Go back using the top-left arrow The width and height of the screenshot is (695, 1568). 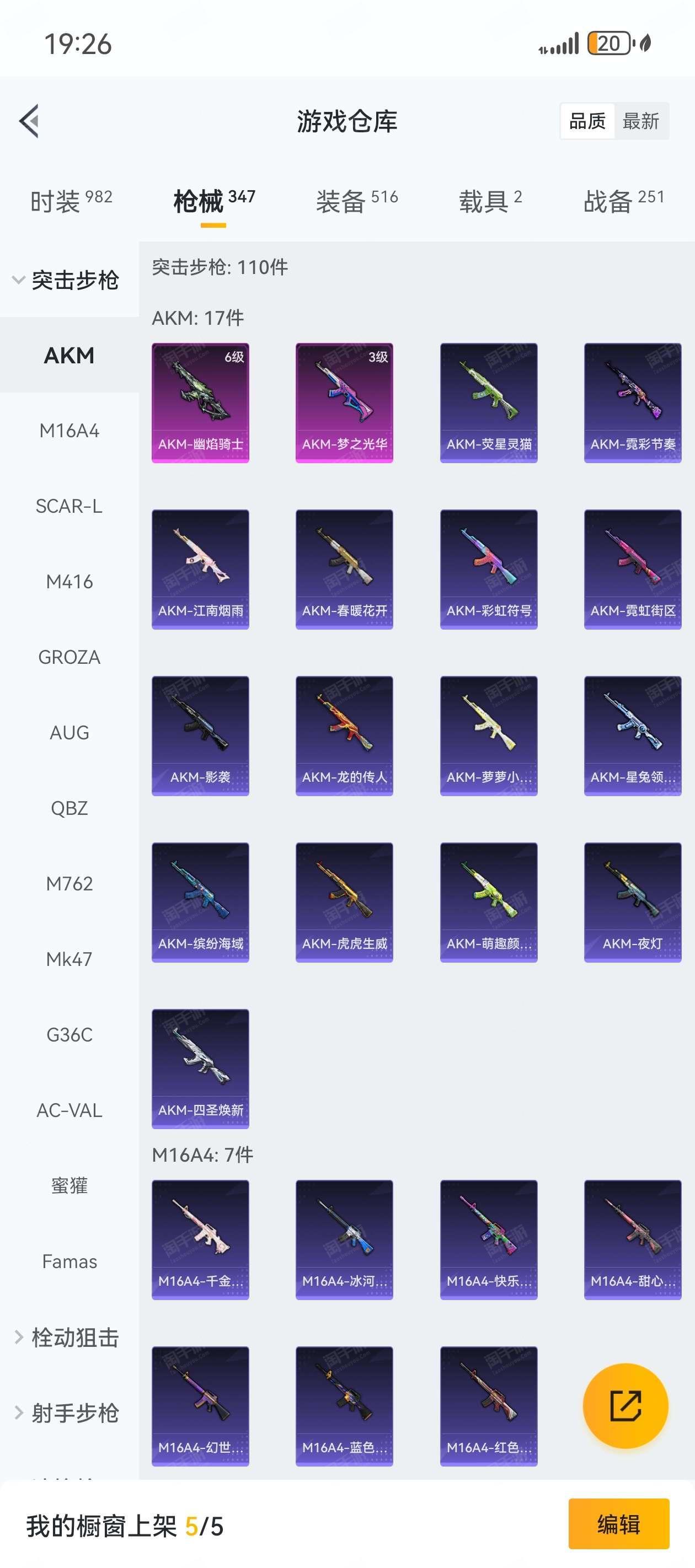(x=29, y=121)
